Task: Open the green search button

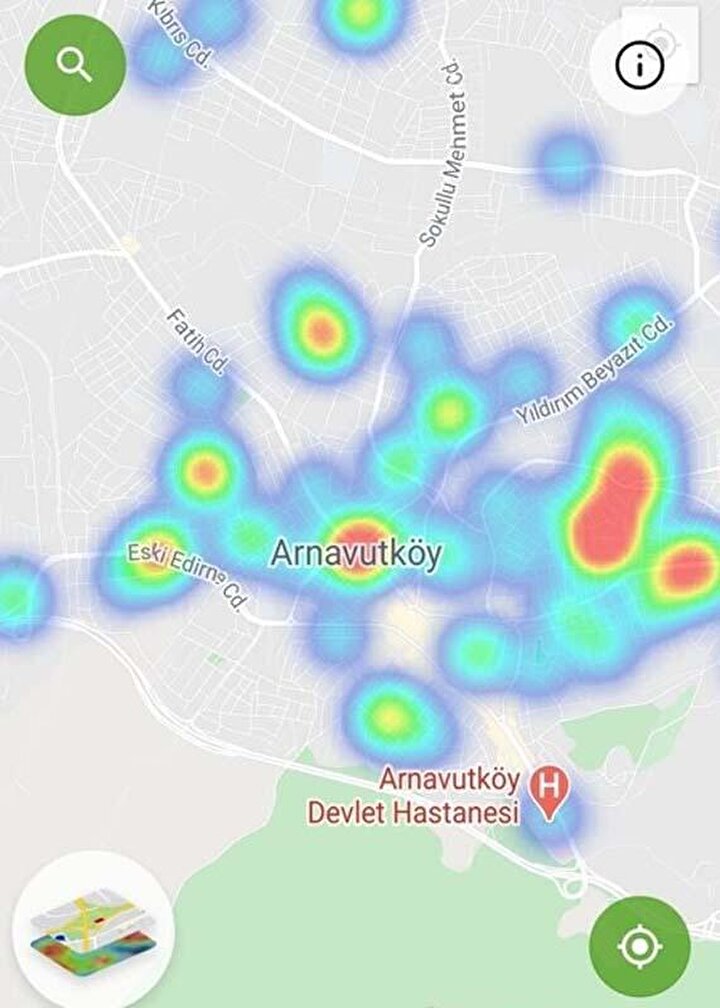Action: tap(75, 65)
